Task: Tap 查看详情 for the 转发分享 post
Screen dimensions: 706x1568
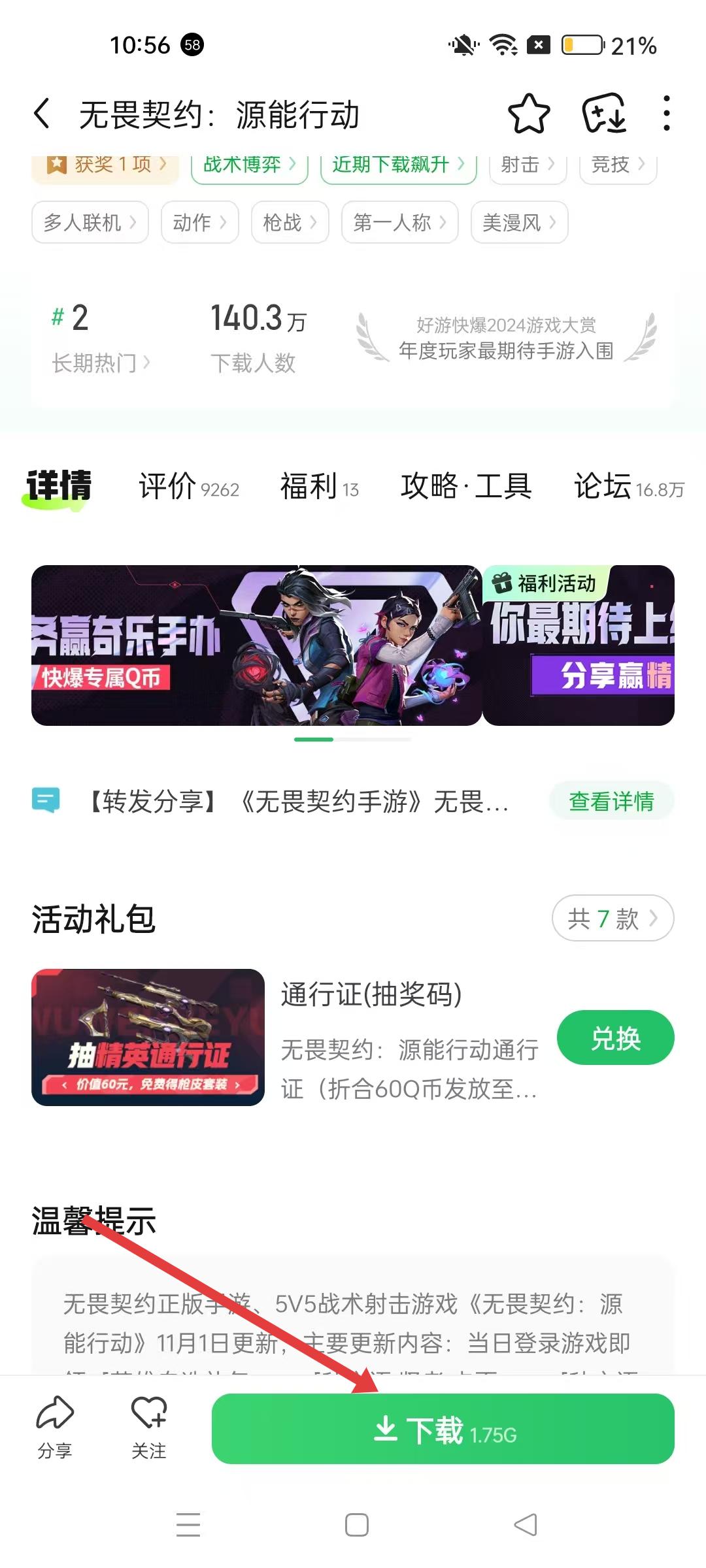Action: [x=611, y=801]
